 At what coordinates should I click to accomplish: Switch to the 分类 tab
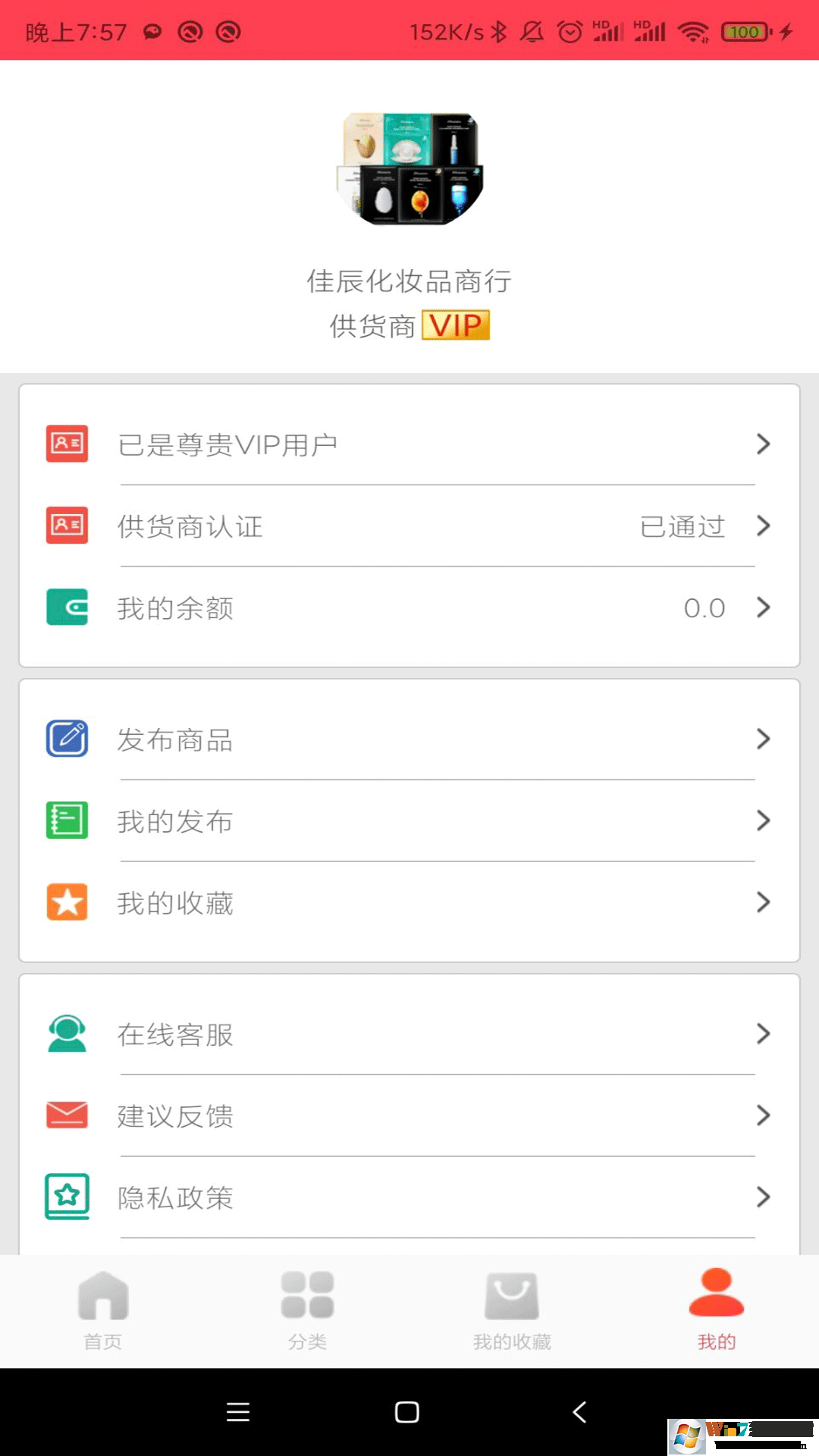coord(307,1308)
